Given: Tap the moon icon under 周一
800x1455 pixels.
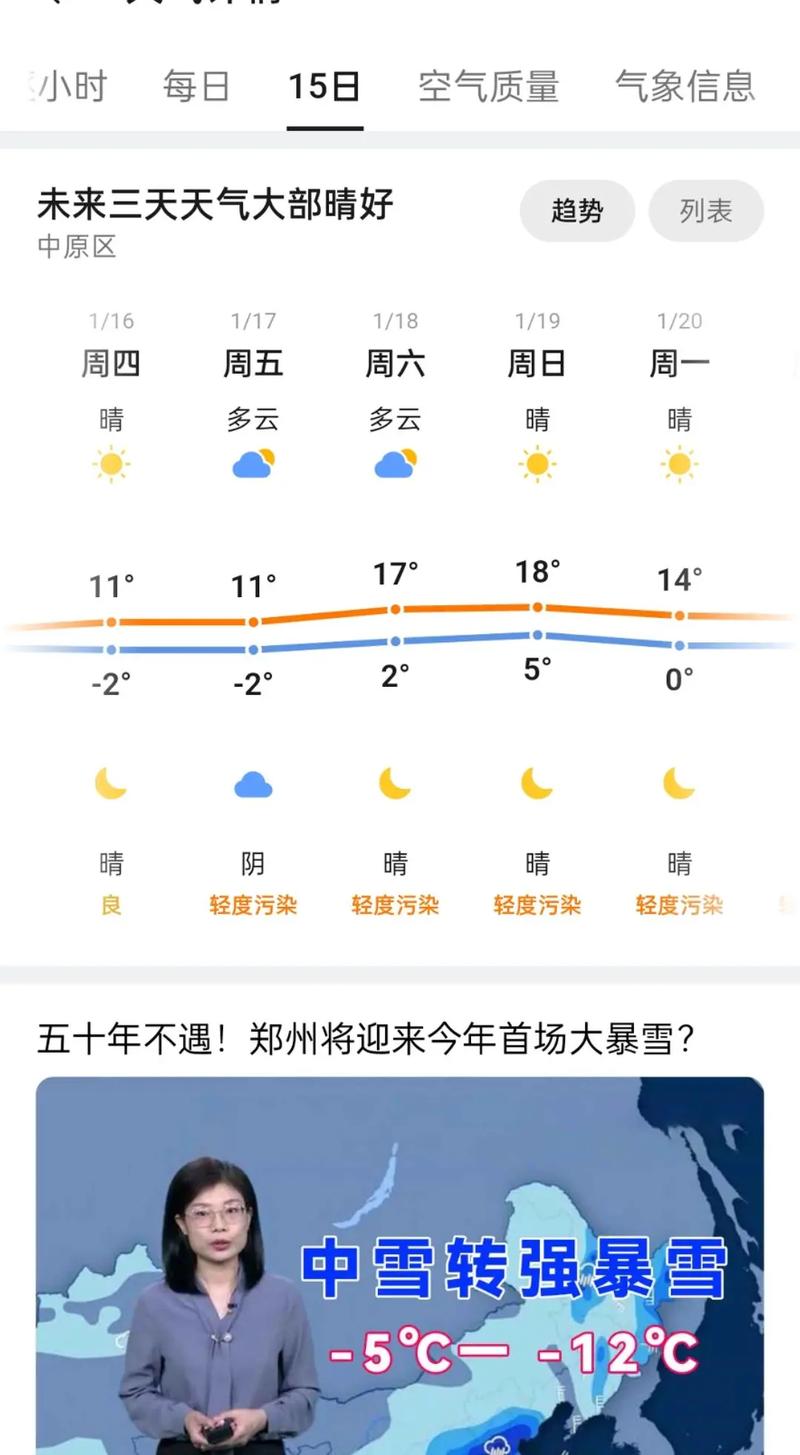Looking at the screenshot, I should 679,786.
